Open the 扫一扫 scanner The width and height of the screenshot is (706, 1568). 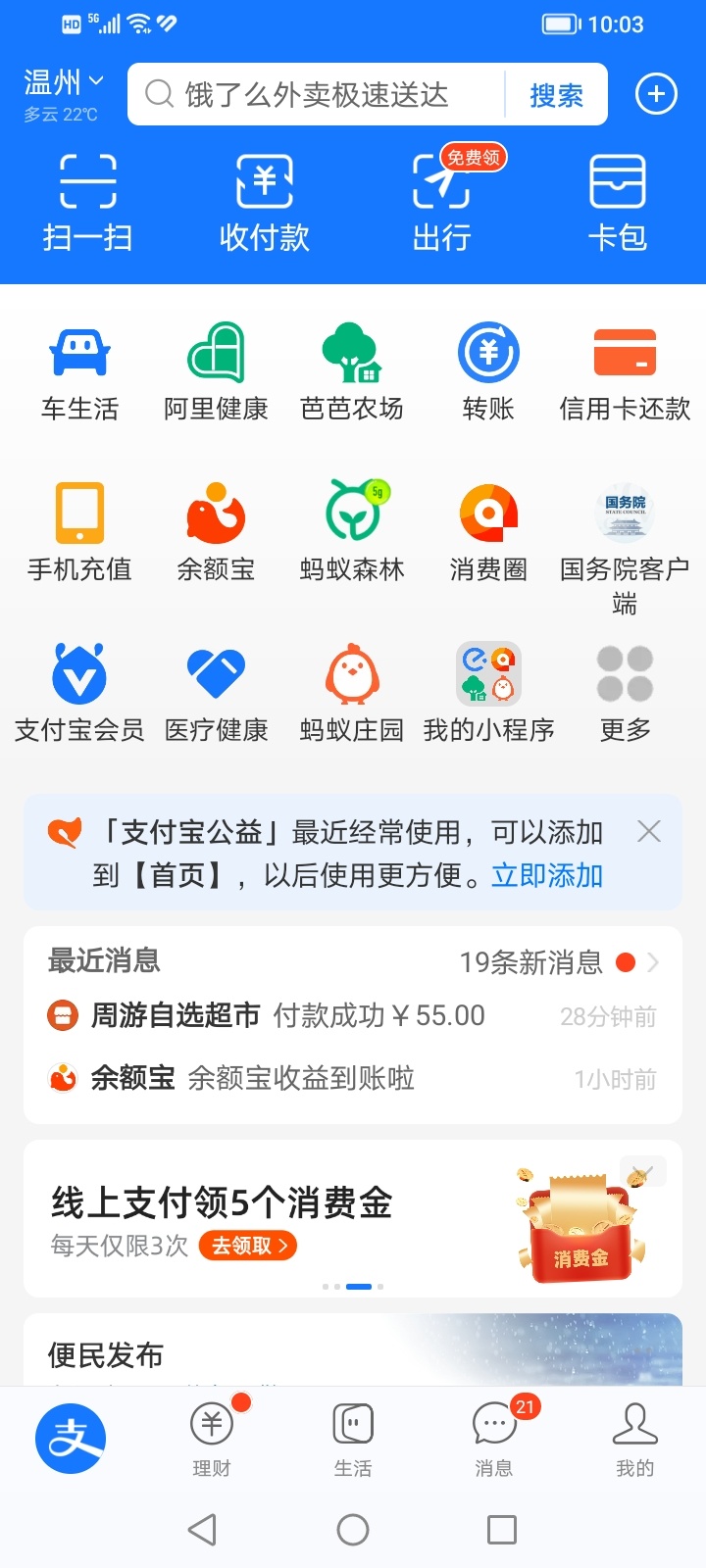[87, 203]
